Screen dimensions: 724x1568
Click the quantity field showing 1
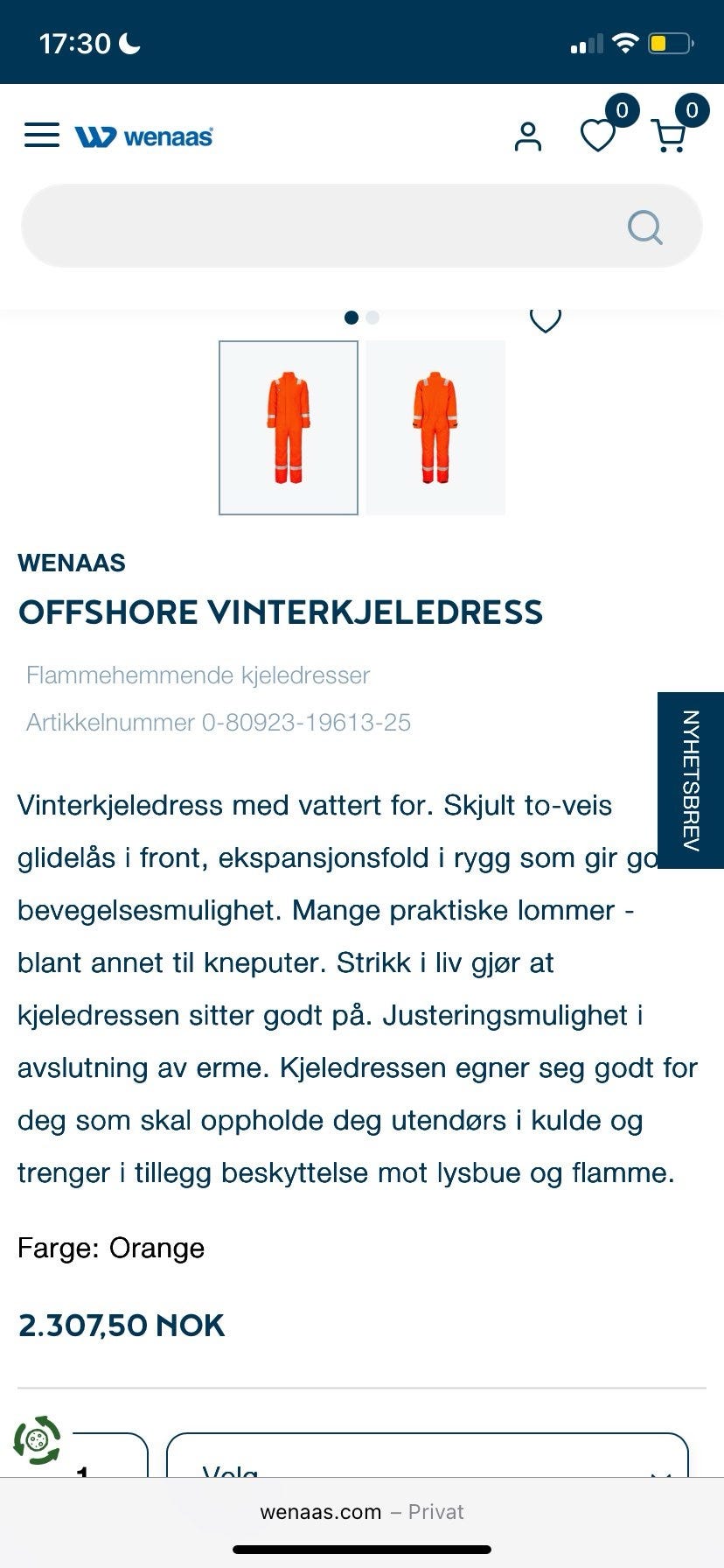click(x=107, y=1466)
